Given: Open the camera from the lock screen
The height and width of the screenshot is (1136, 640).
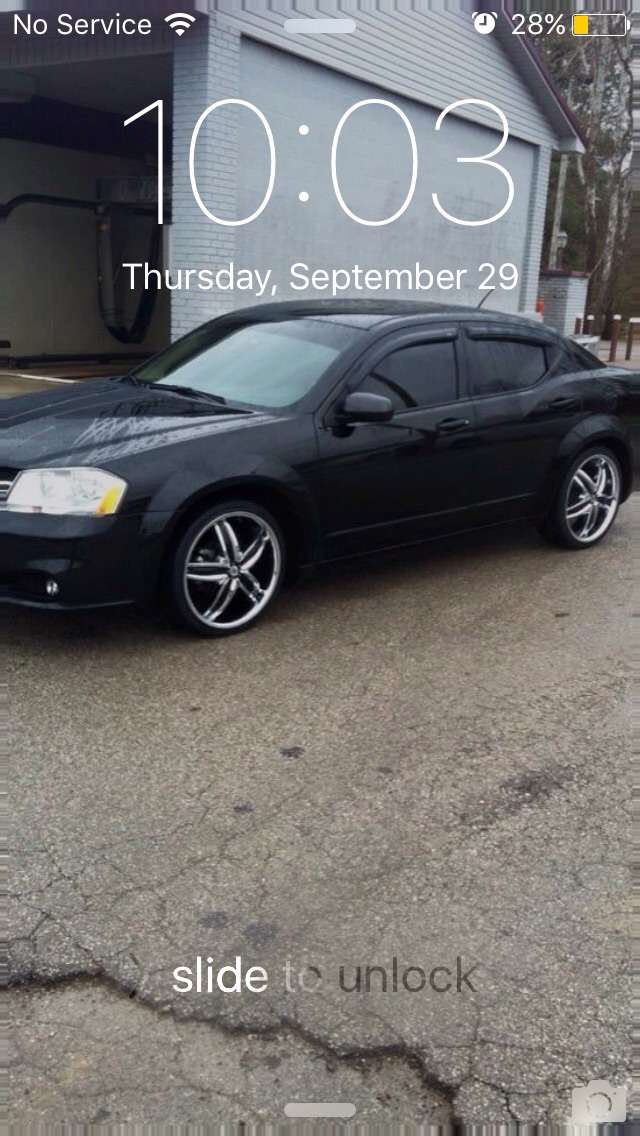Looking at the screenshot, I should click(599, 1102).
